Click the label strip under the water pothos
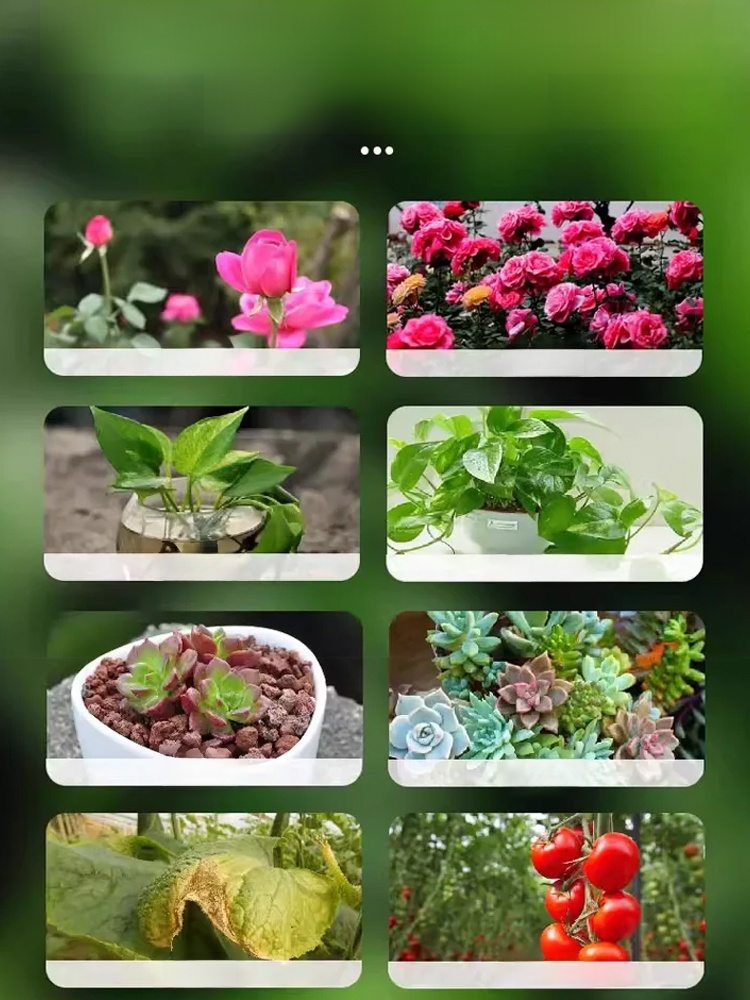 tap(200, 565)
